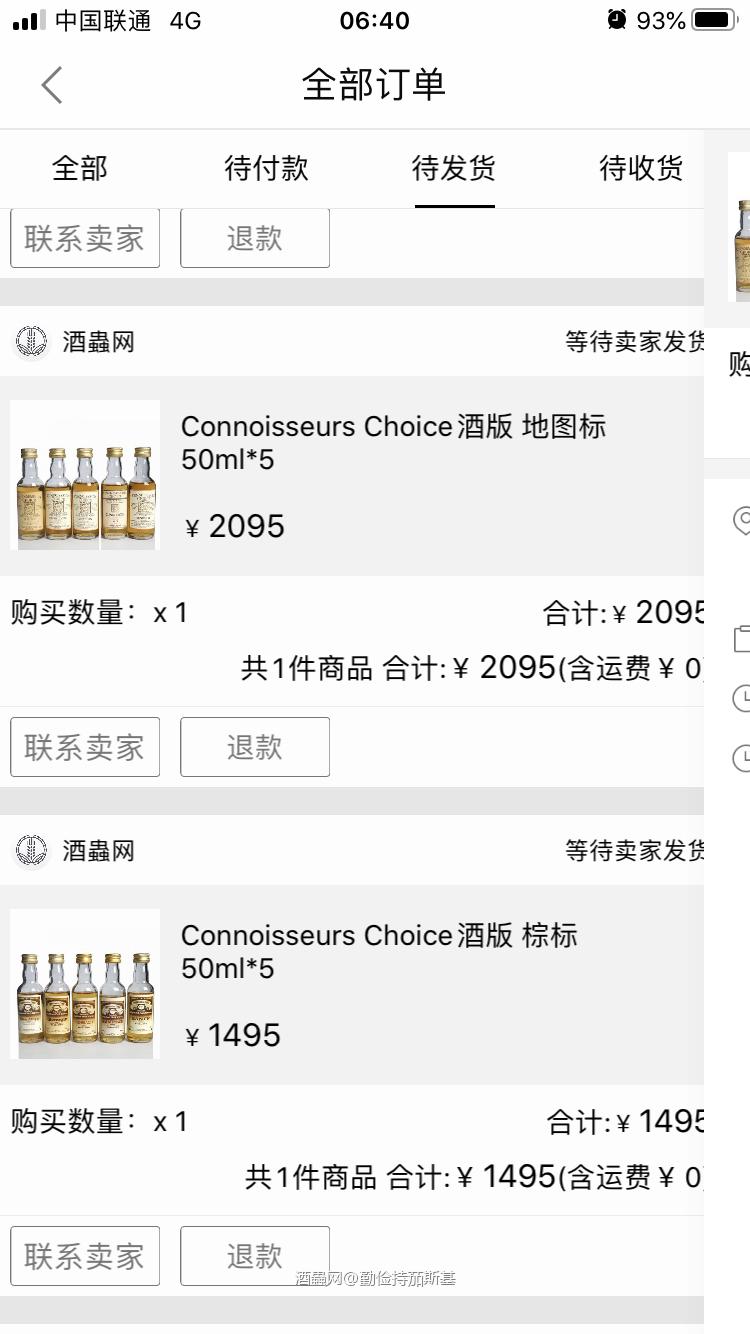Tap 联系卖家 on the 棕标 order
This screenshot has width=750, height=1334.
point(84,1256)
